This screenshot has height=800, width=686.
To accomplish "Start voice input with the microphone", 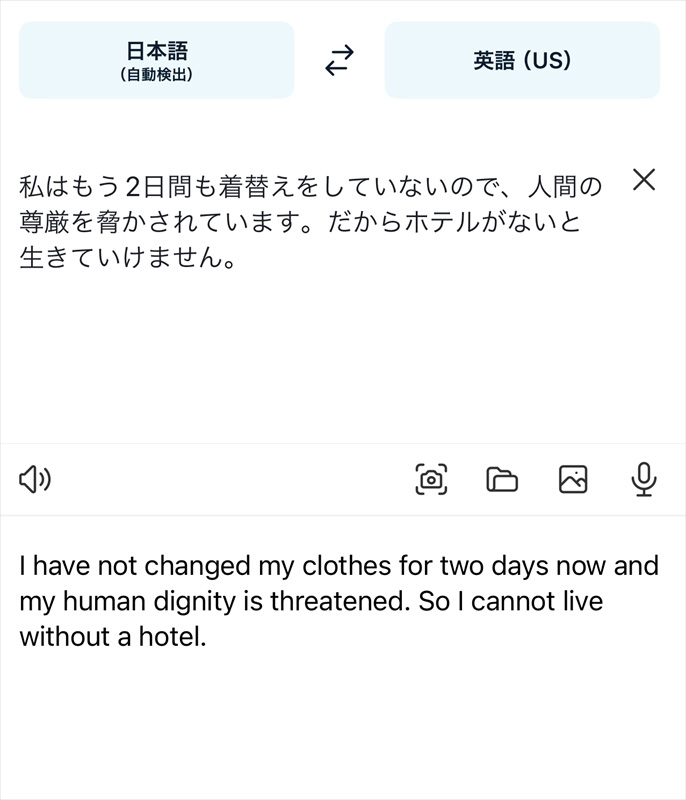I will point(644,480).
